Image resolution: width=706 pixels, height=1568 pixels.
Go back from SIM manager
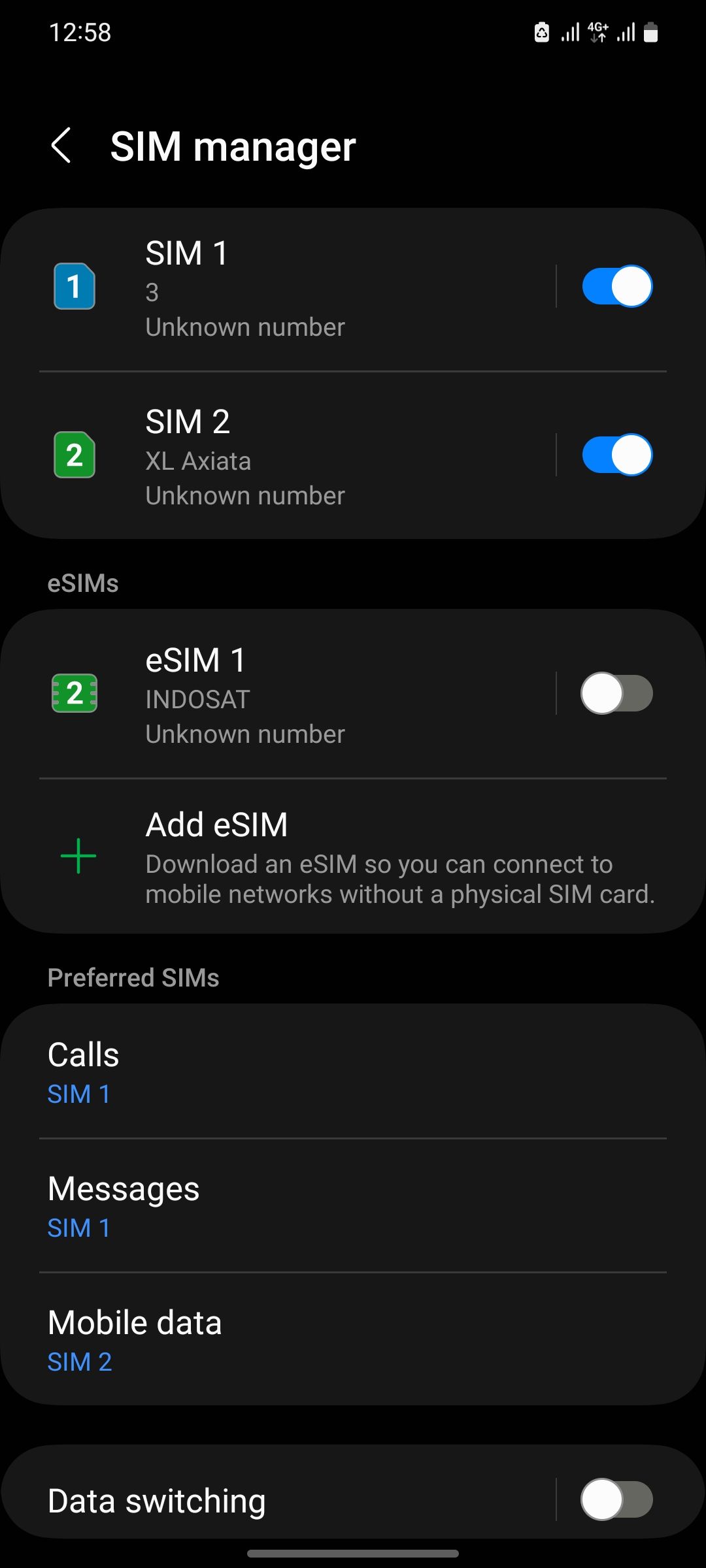click(61, 145)
